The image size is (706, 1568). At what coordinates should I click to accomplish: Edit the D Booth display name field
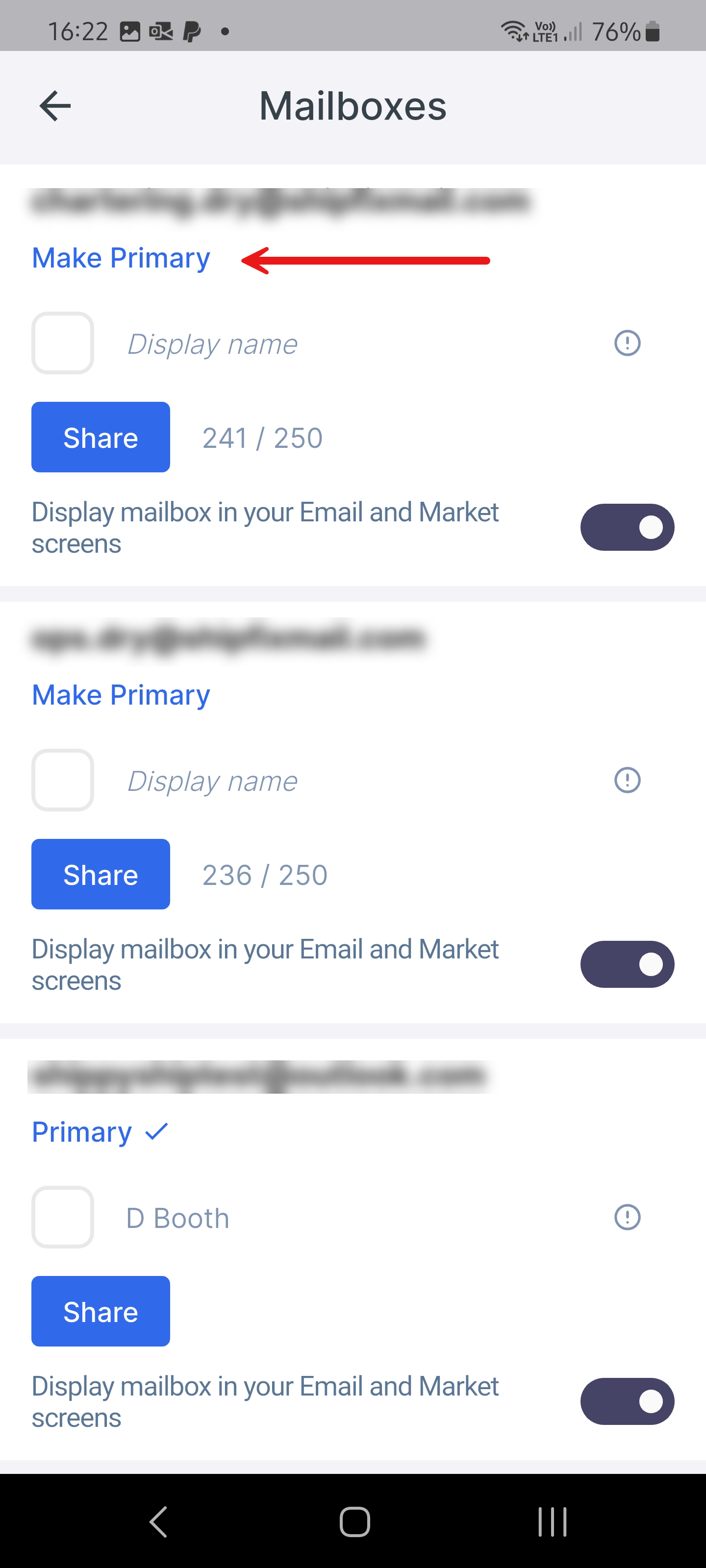pos(341,1217)
